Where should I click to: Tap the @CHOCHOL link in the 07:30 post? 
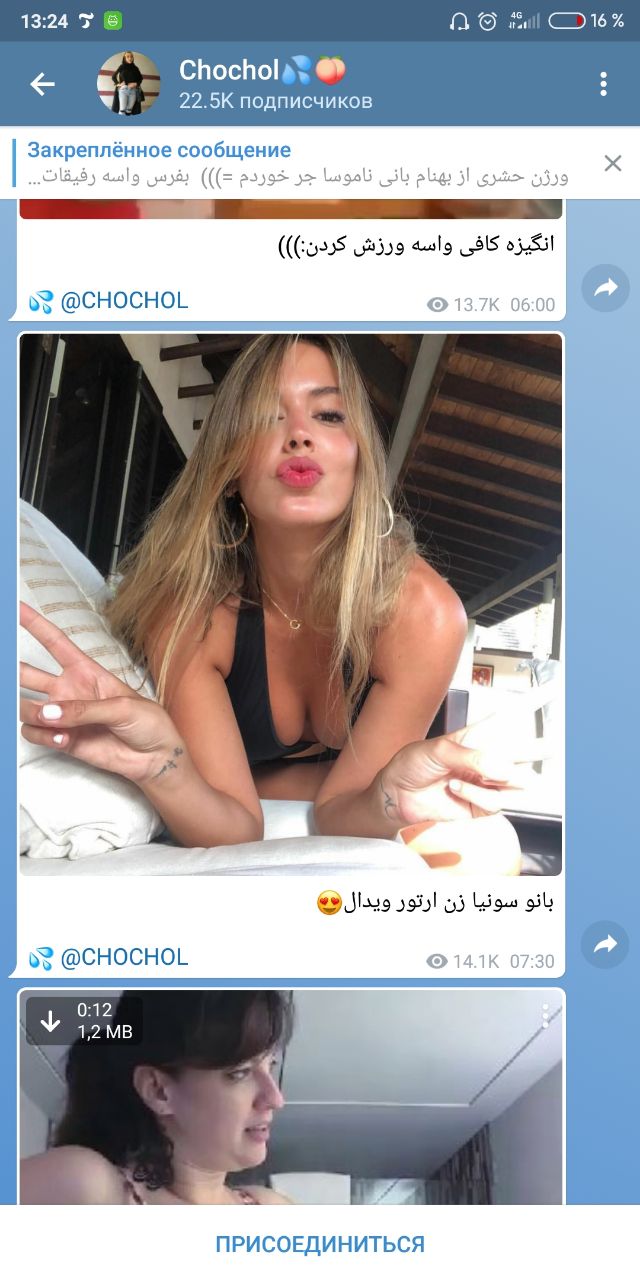[x=124, y=957]
